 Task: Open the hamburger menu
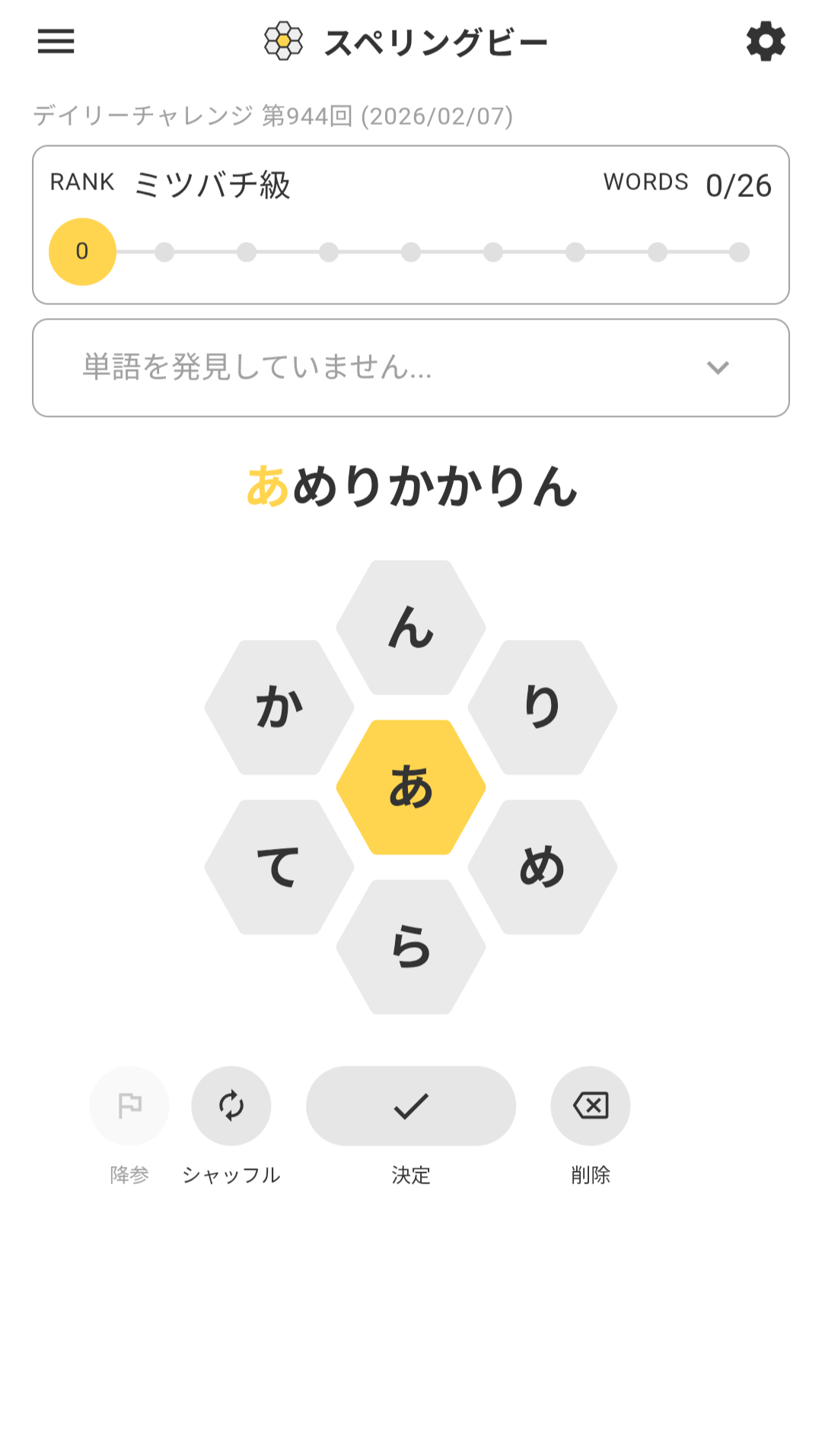coord(56,41)
